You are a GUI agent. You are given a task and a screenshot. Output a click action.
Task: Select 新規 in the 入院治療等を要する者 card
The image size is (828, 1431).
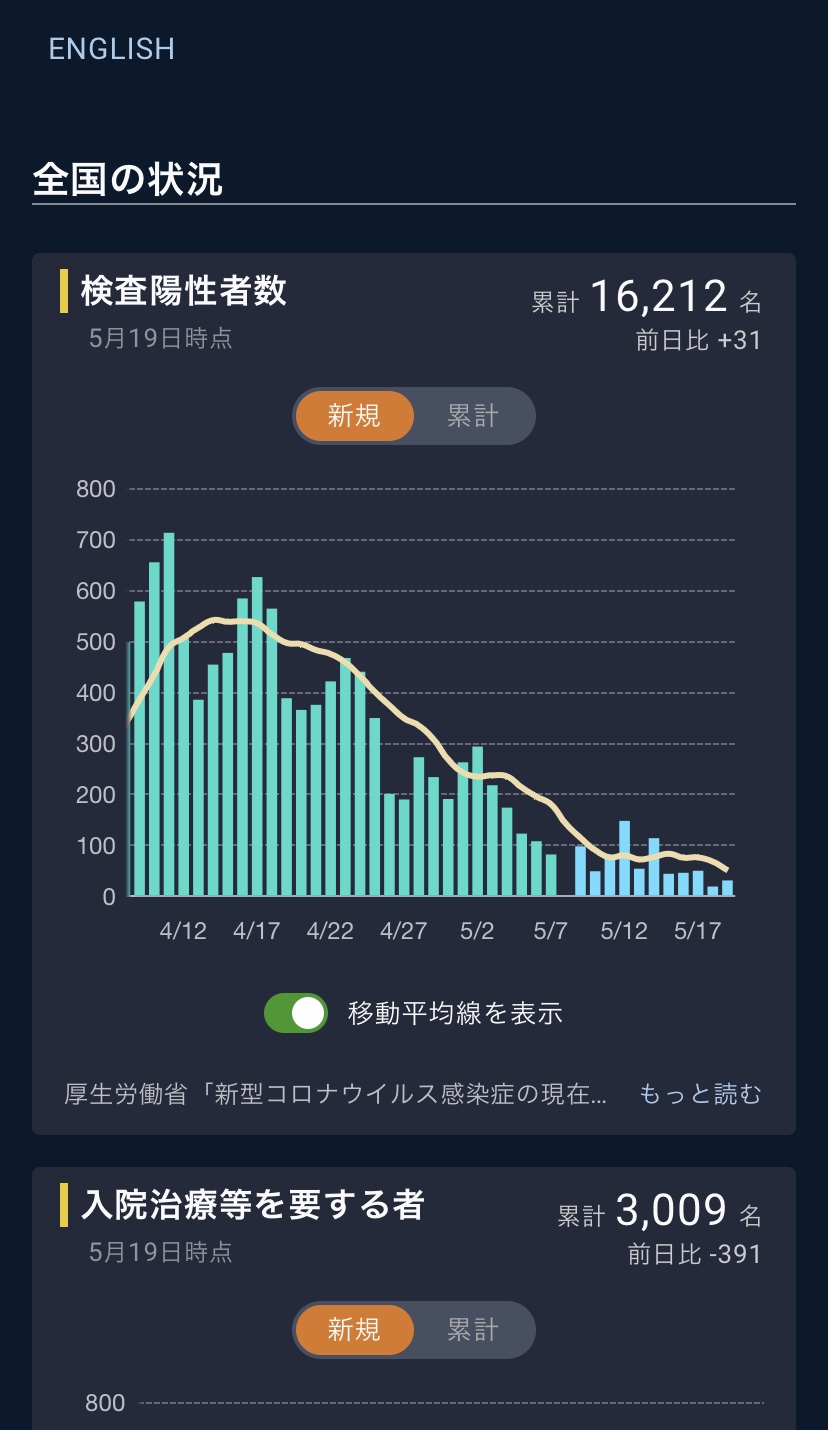point(355,1330)
